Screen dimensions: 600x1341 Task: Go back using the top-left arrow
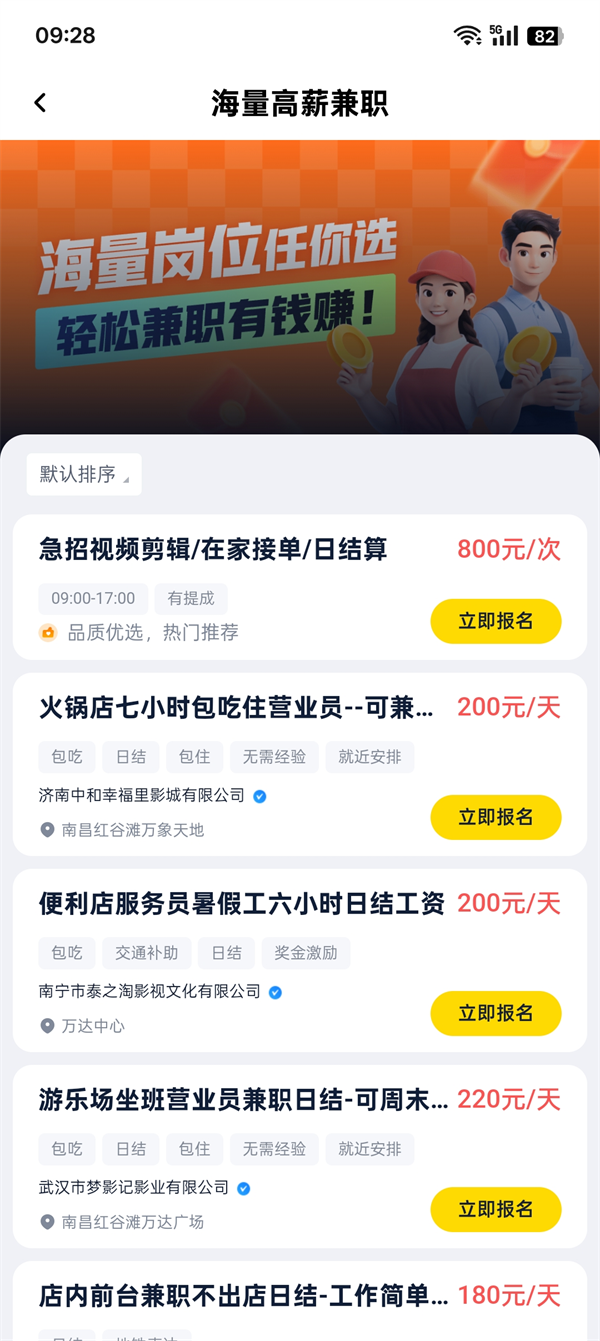point(40,103)
